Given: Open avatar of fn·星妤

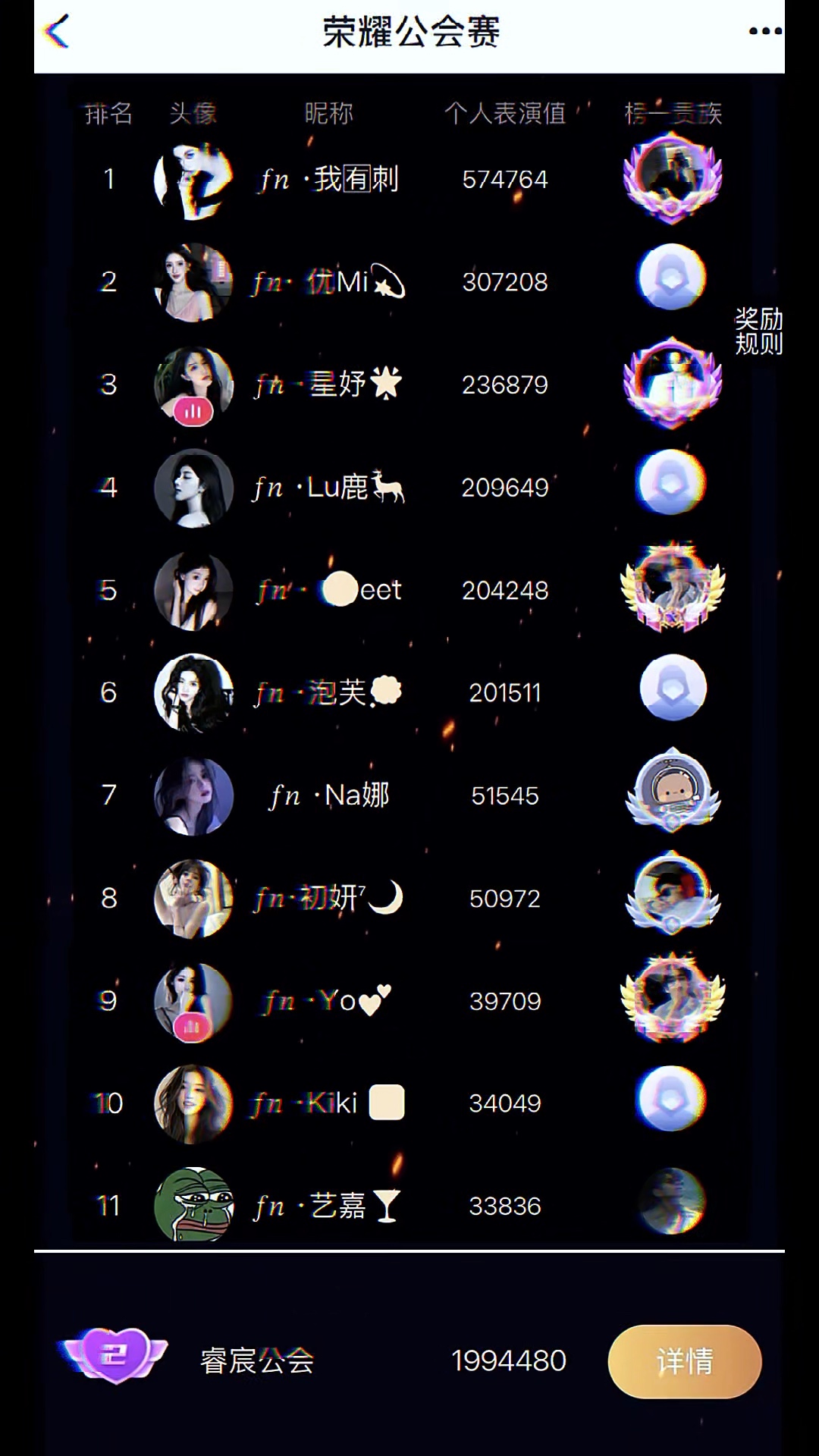Looking at the screenshot, I should (193, 385).
